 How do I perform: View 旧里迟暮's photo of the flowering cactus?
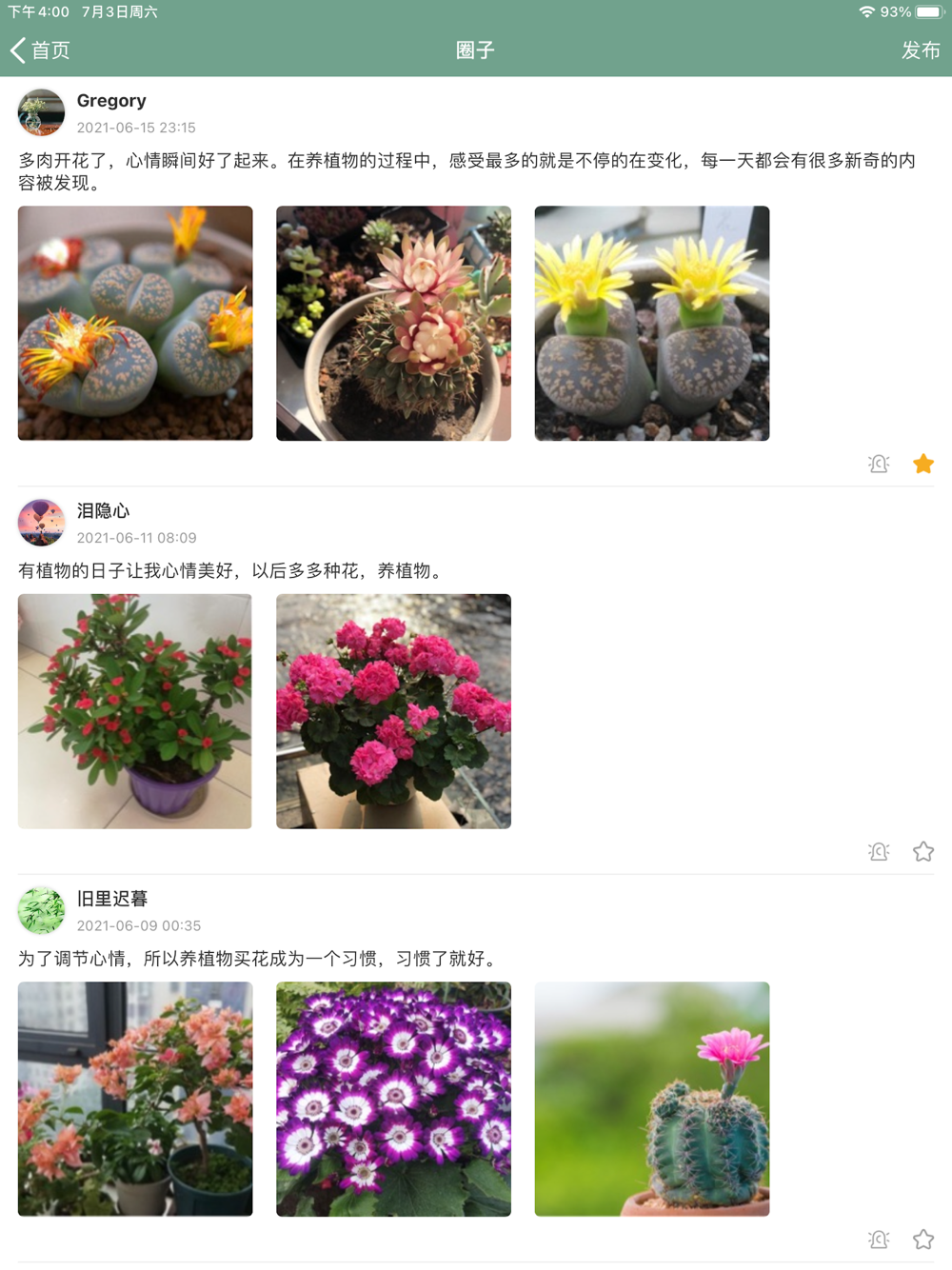click(651, 1099)
